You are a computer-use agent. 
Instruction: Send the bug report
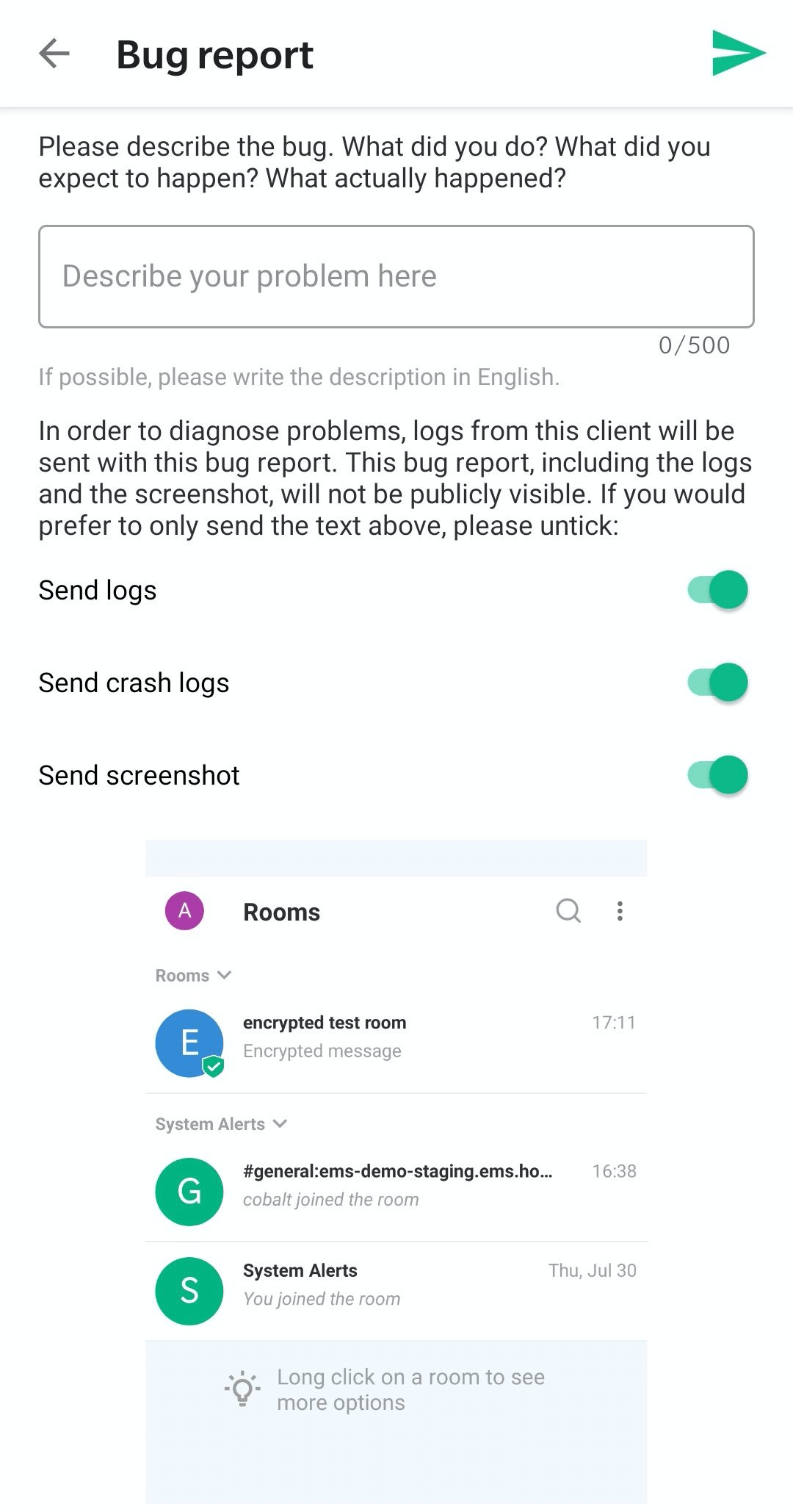click(x=737, y=54)
